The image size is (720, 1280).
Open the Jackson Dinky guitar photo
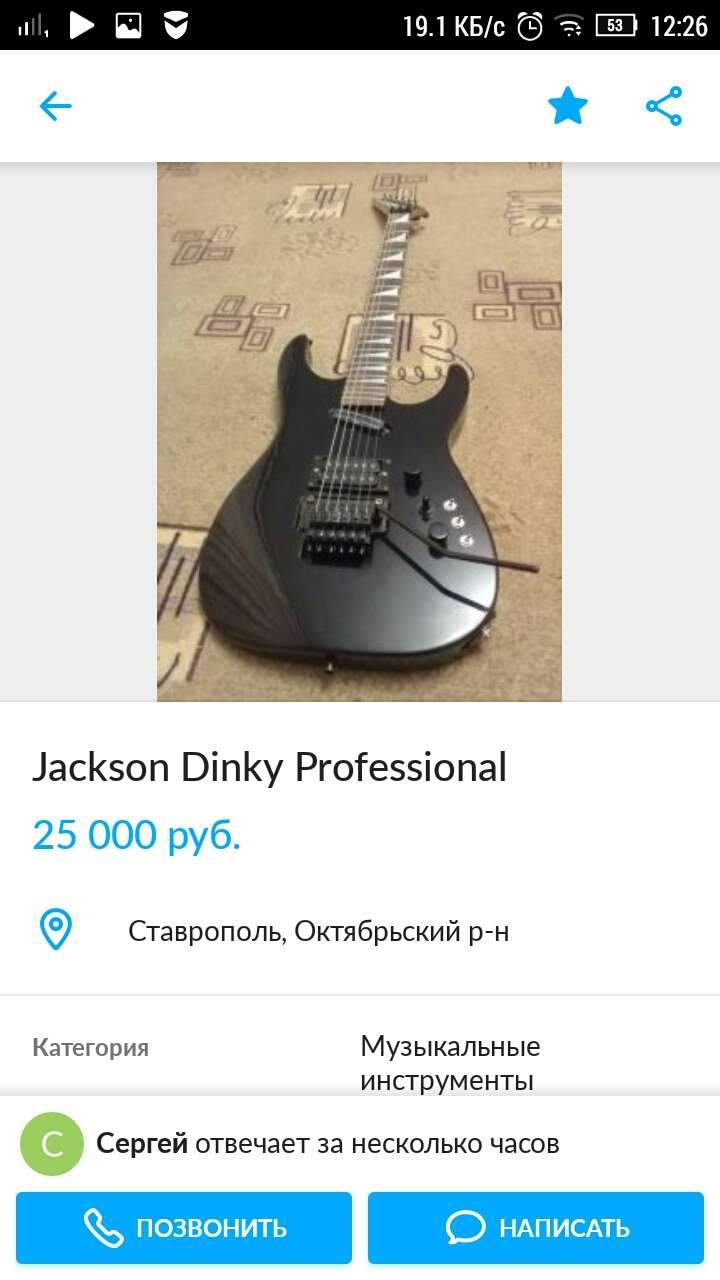359,431
